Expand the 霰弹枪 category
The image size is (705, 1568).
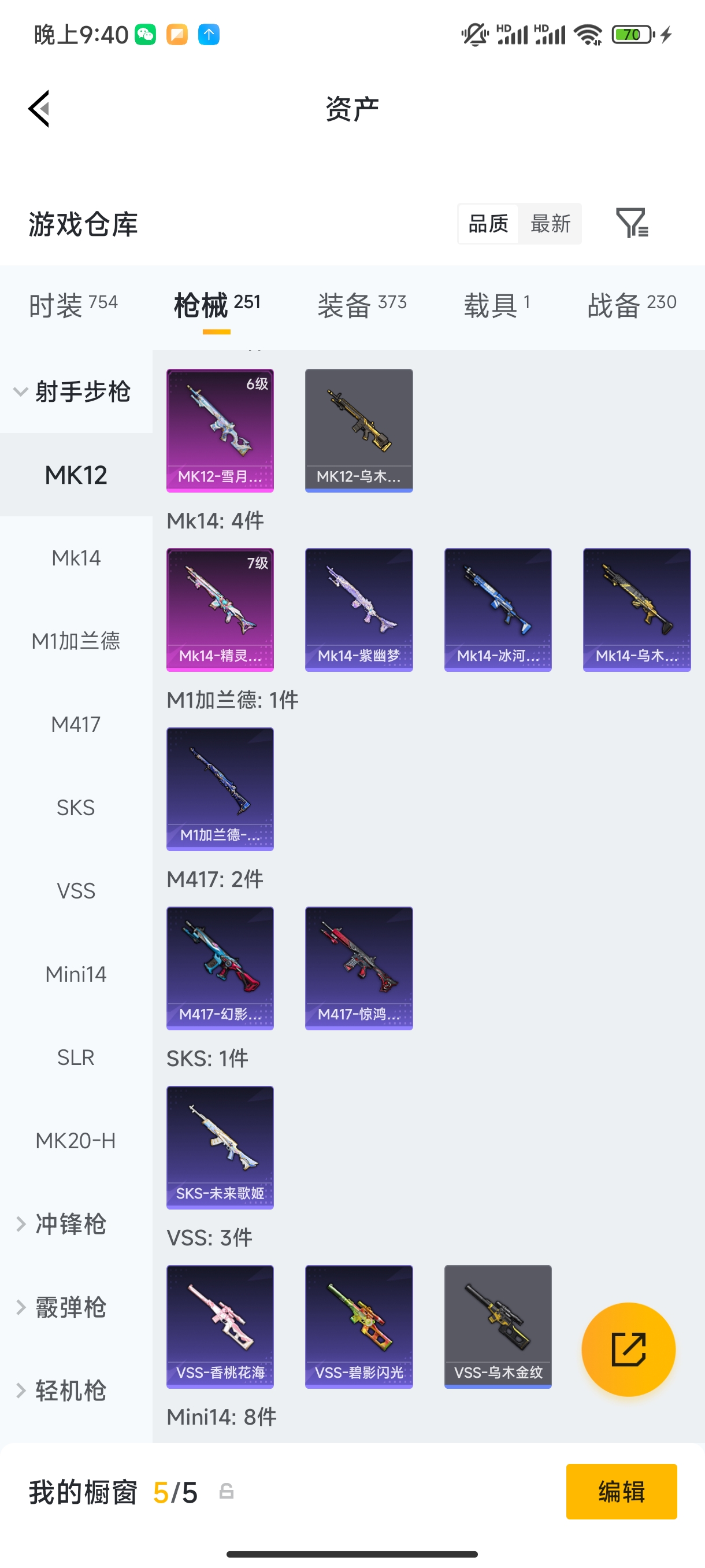click(70, 1307)
